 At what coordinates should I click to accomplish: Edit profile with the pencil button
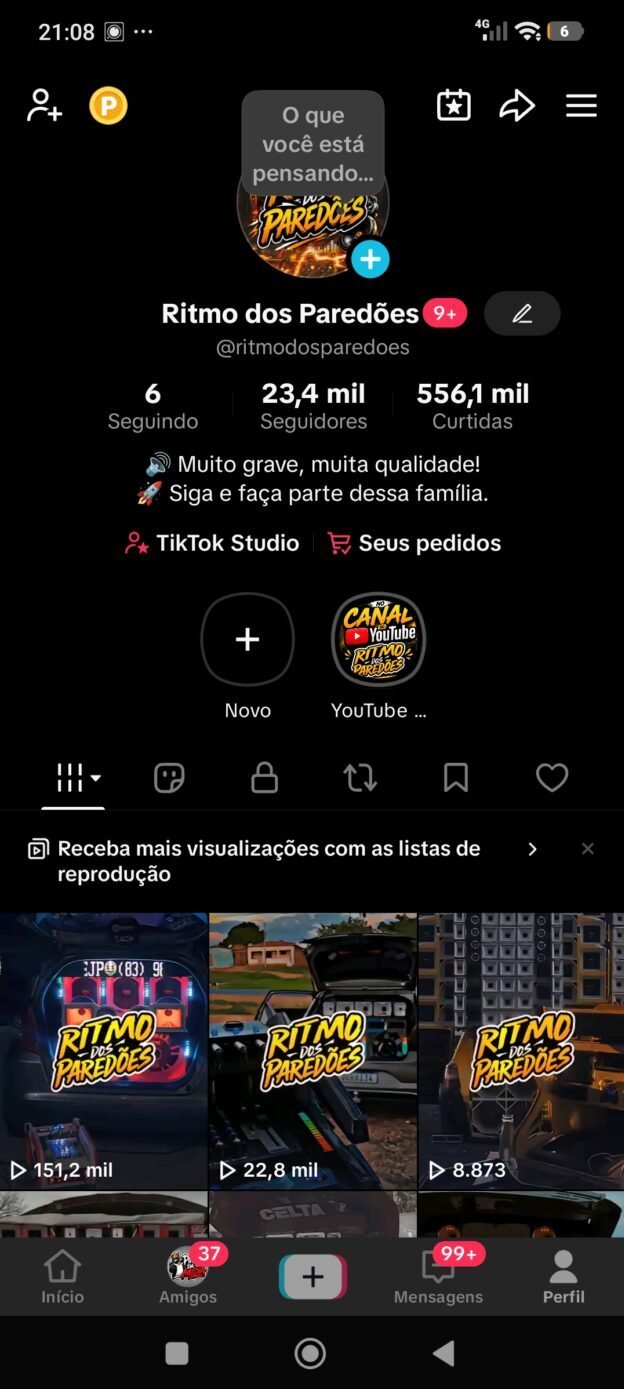pyautogui.click(x=522, y=313)
